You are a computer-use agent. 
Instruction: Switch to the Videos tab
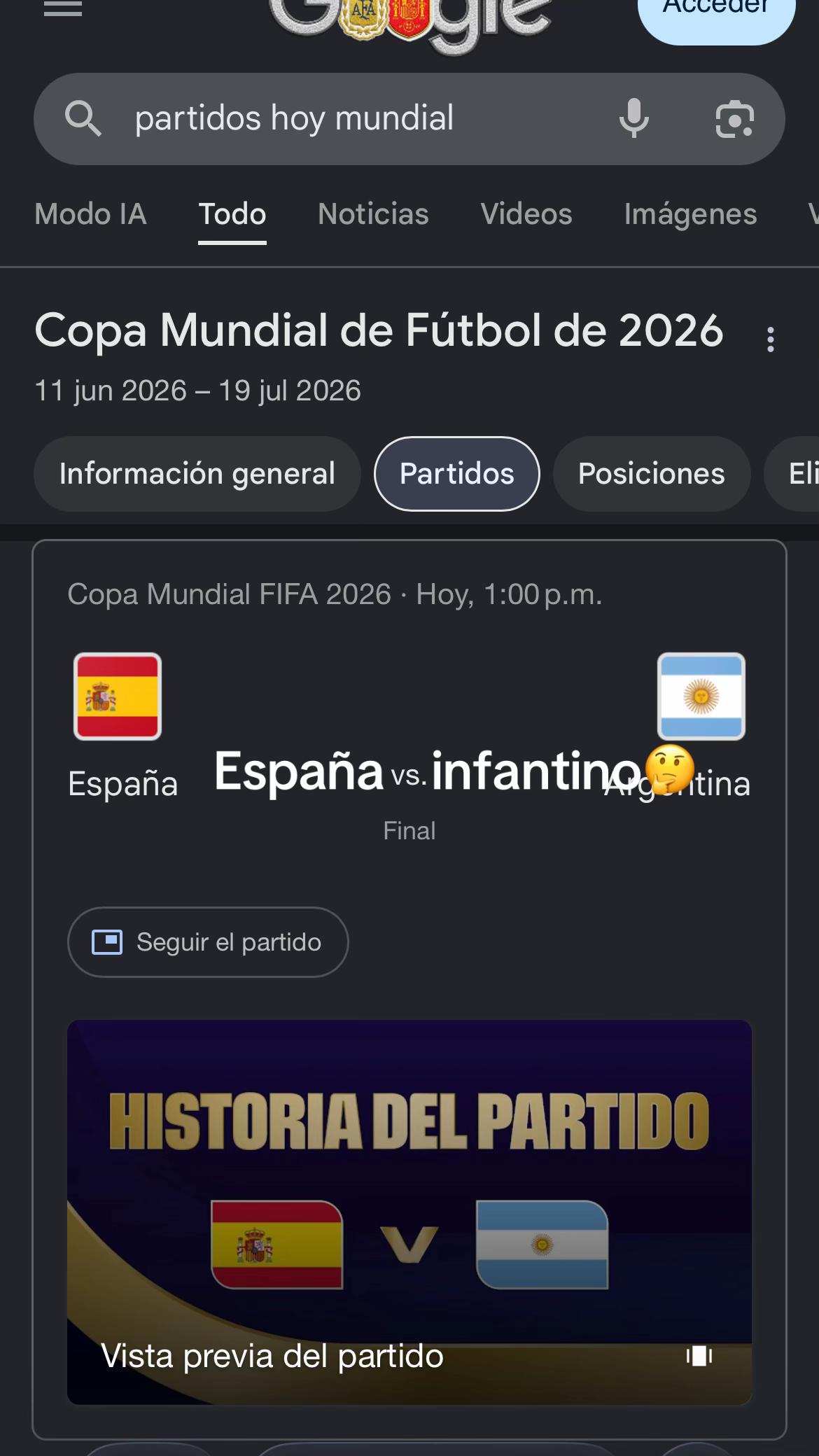[526, 214]
